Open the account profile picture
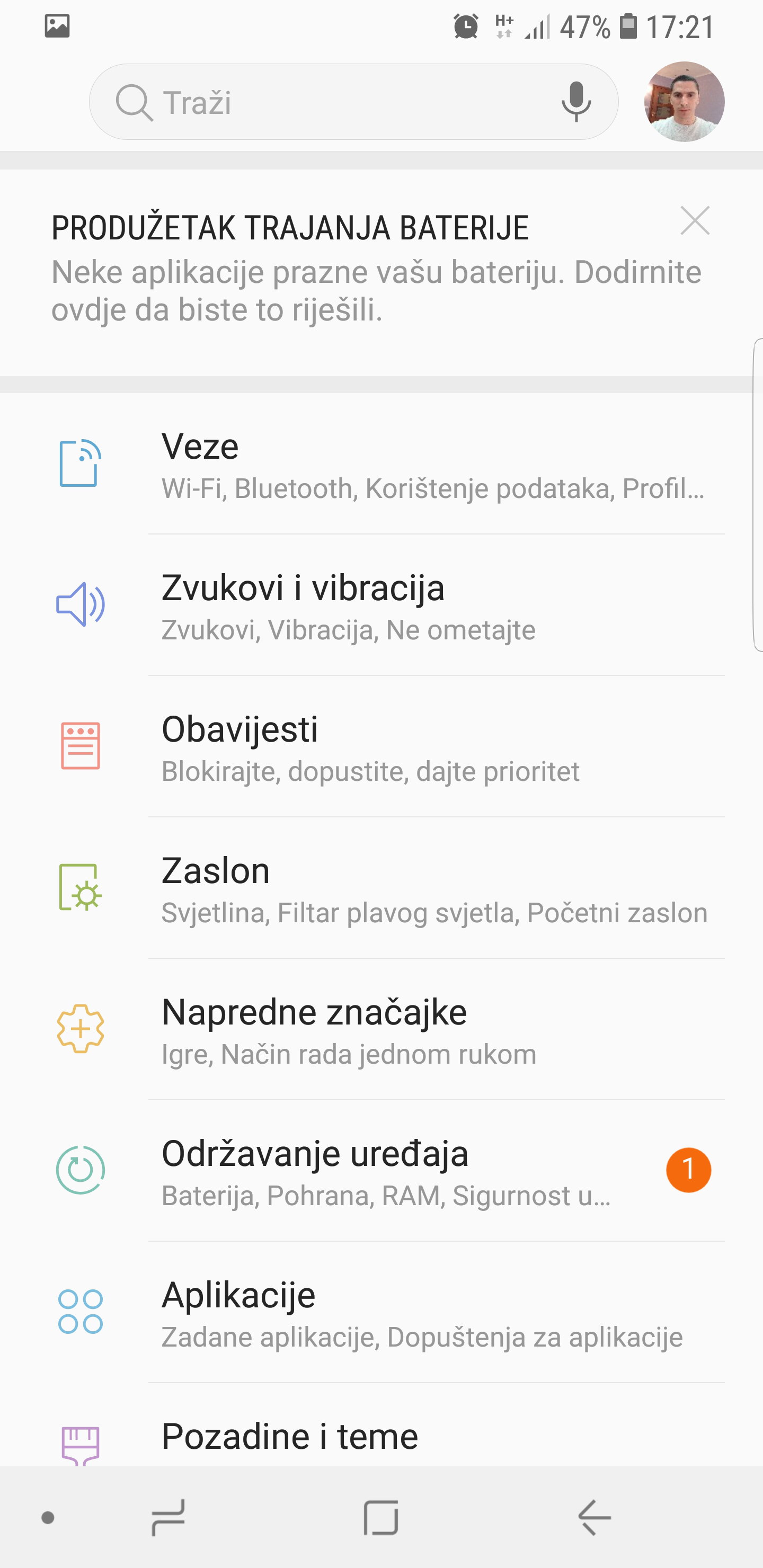Screen dimensions: 763x1568 [x=684, y=102]
